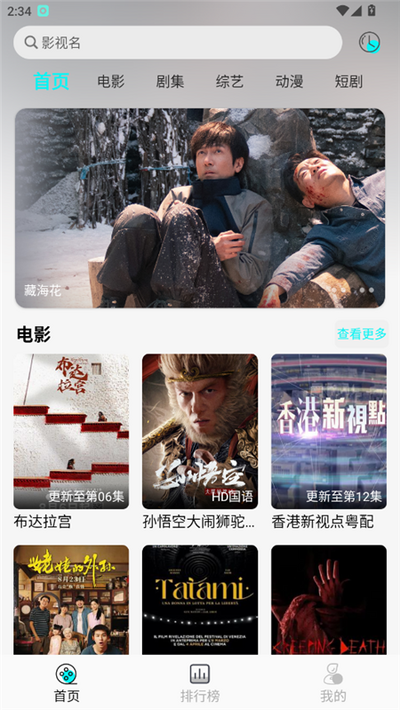Open the 孙悟空大闹狮驼 movie card
Viewport: 400px width, 710px height.
pyautogui.click(x=200, y=442)
